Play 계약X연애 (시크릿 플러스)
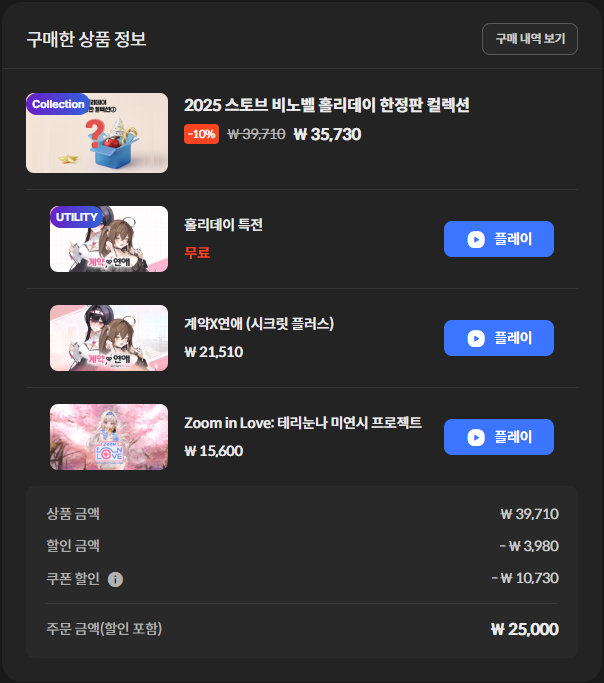The image size is (604, 683). pos(498,338)
